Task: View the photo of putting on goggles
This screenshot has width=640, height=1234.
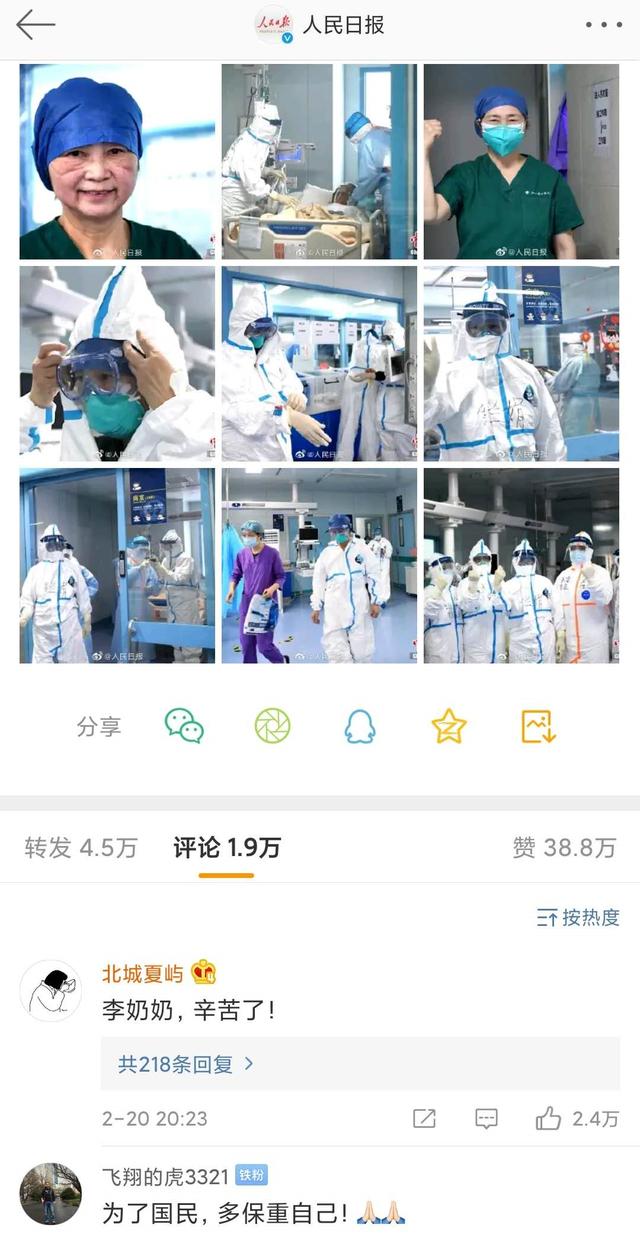Action: tap(117, 363)
